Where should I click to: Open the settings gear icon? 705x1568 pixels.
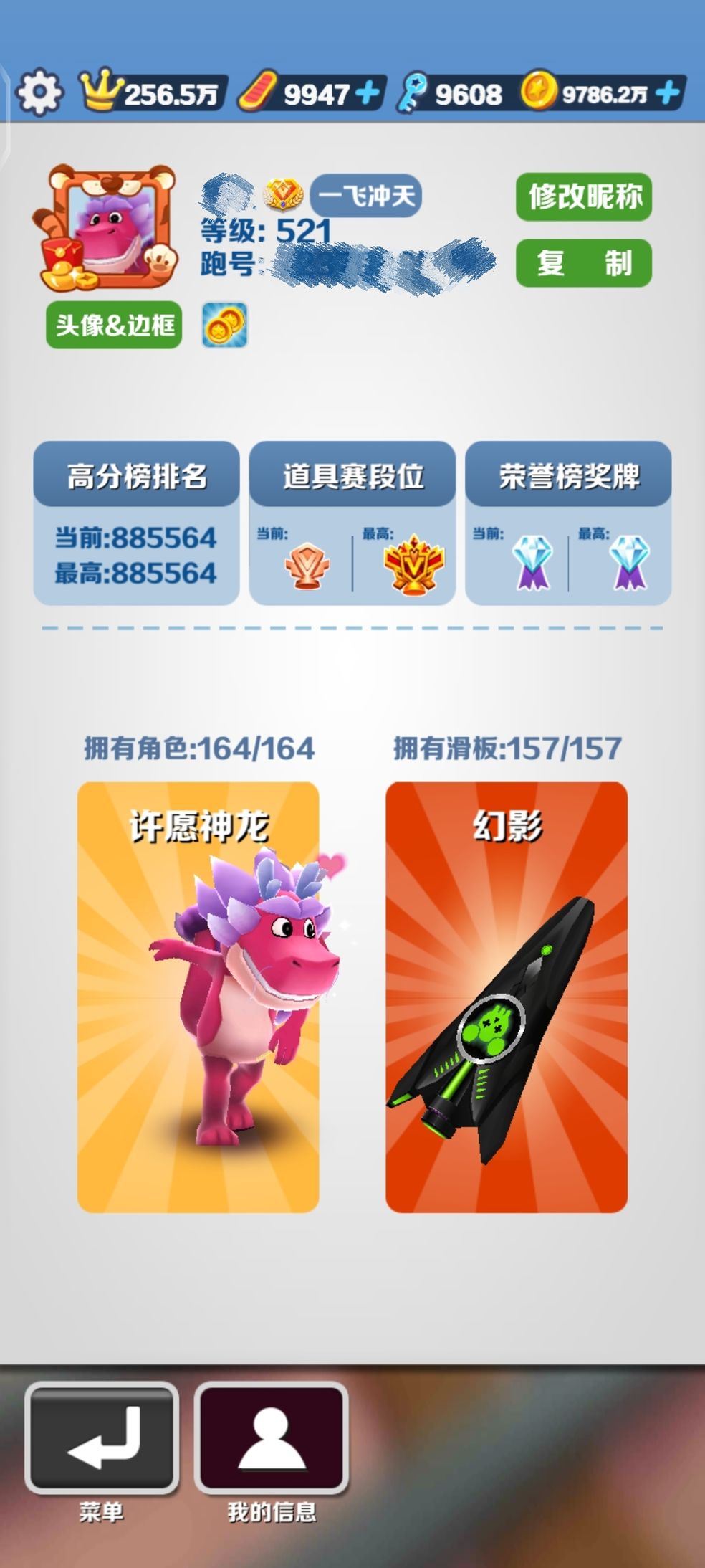point(39,92)
